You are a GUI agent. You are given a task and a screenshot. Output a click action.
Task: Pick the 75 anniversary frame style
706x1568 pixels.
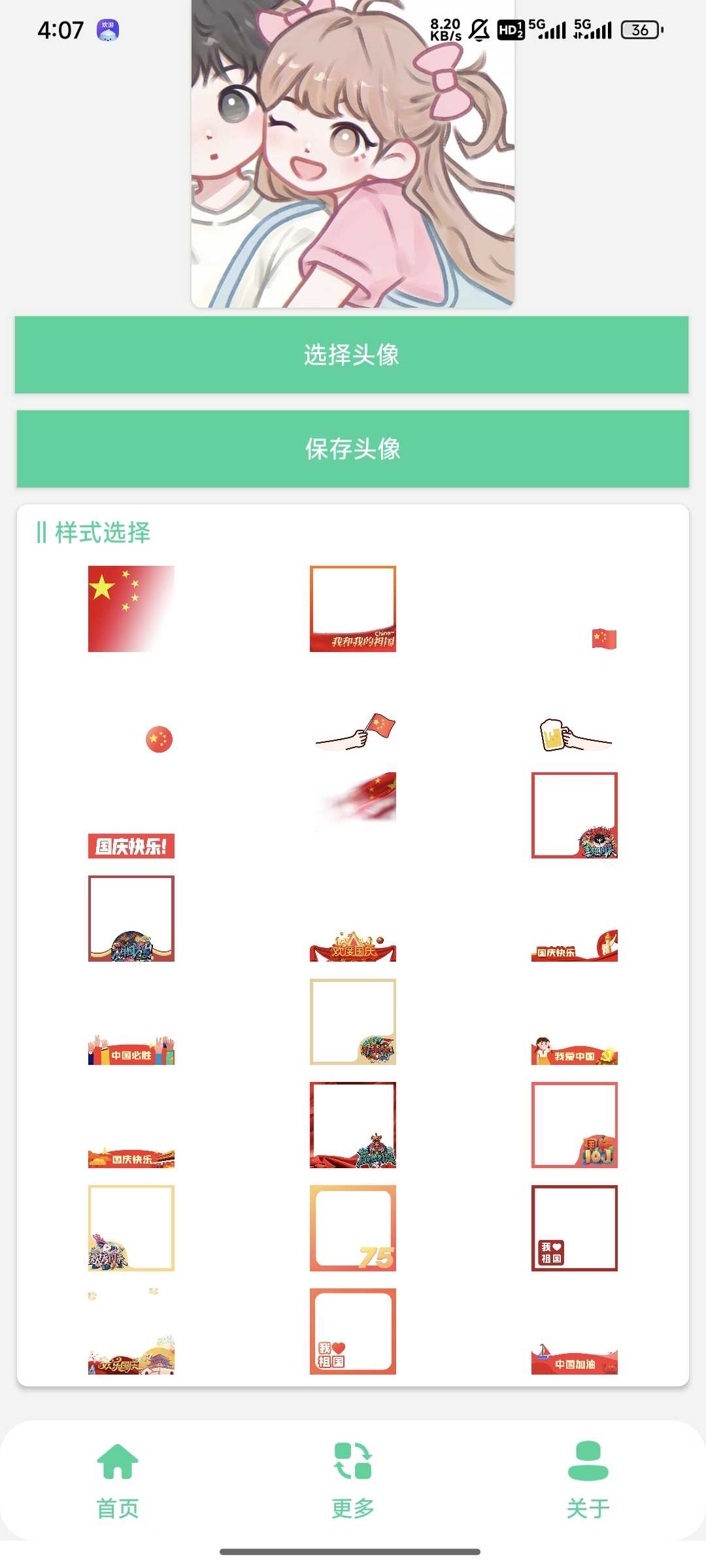coord(353,1228)
